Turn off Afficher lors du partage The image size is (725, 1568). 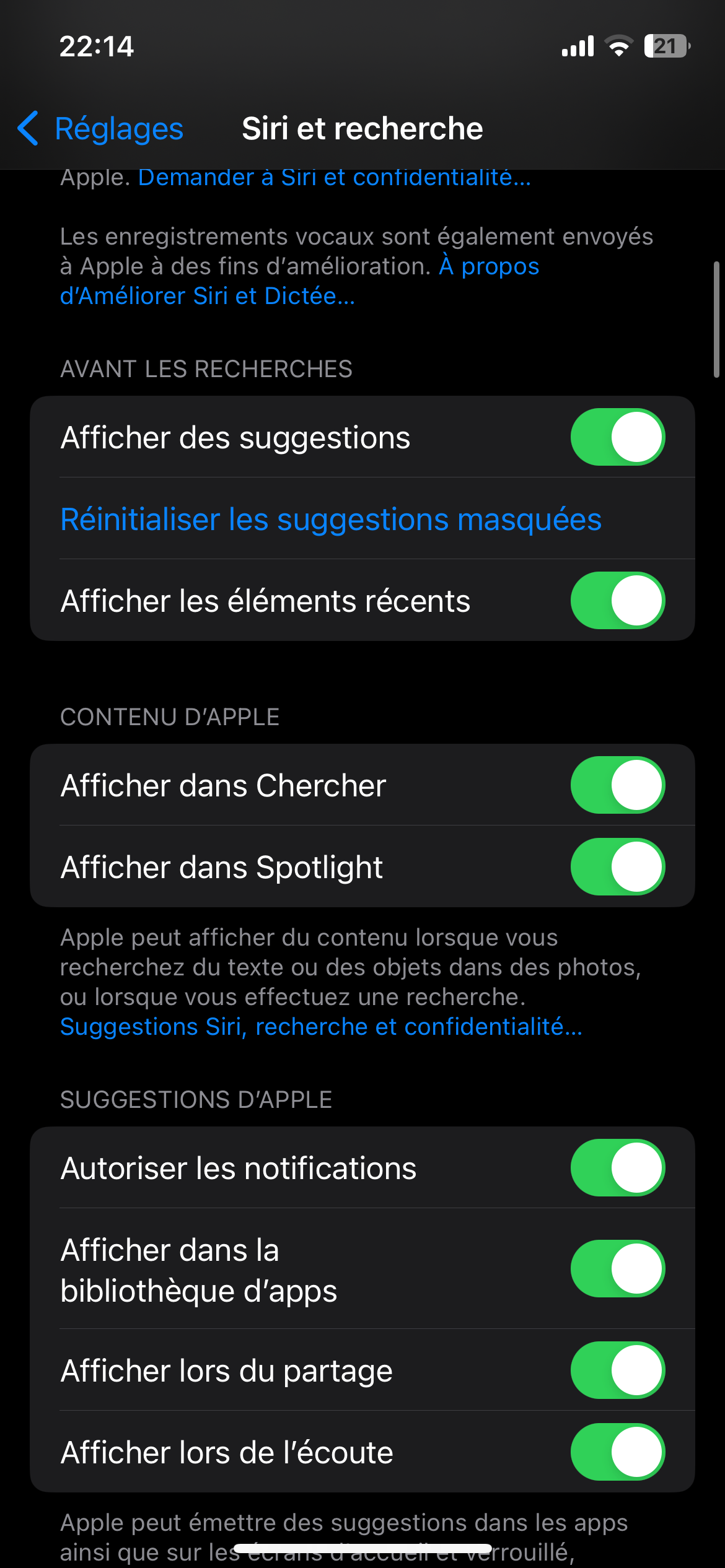pyautogui.click(x=617, y=1370)
